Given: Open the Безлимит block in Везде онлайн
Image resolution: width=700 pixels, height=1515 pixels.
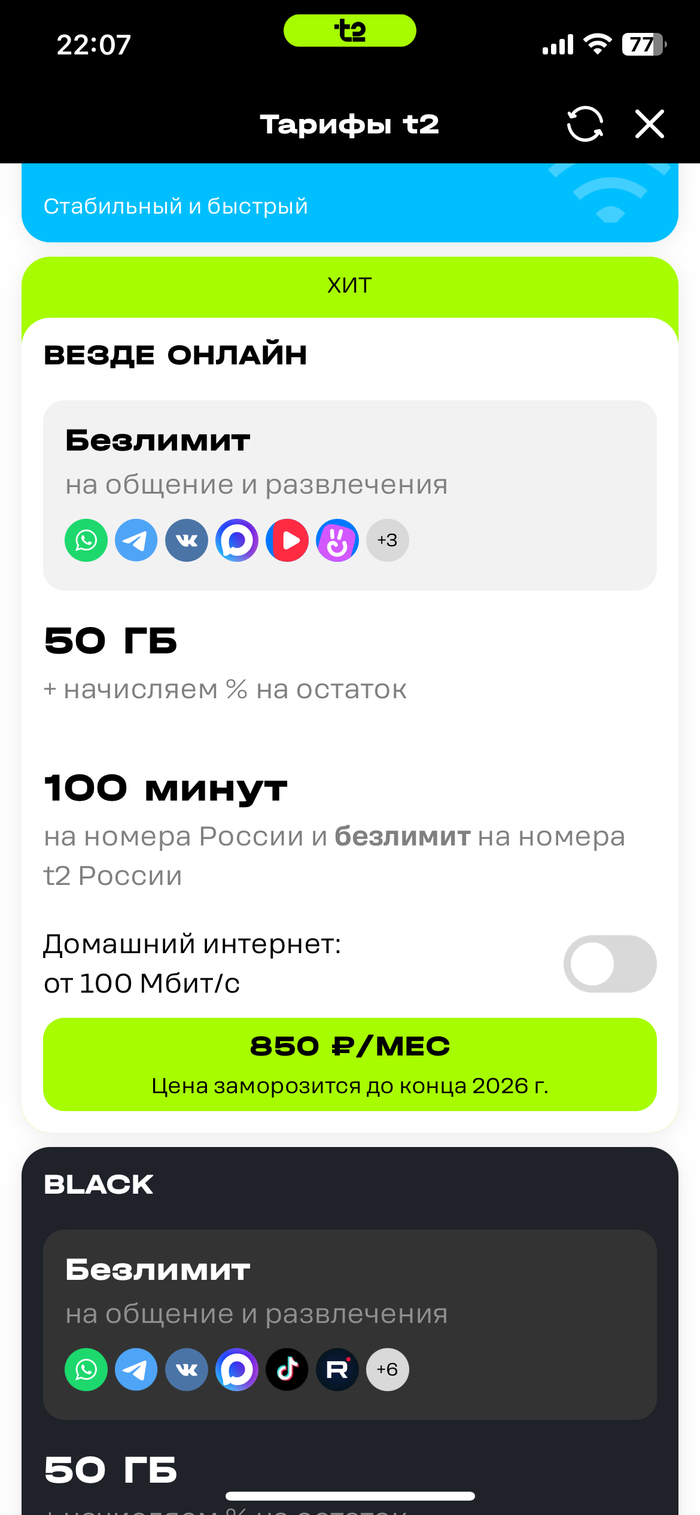Looking at the screenshot, I should click(350, 460).
